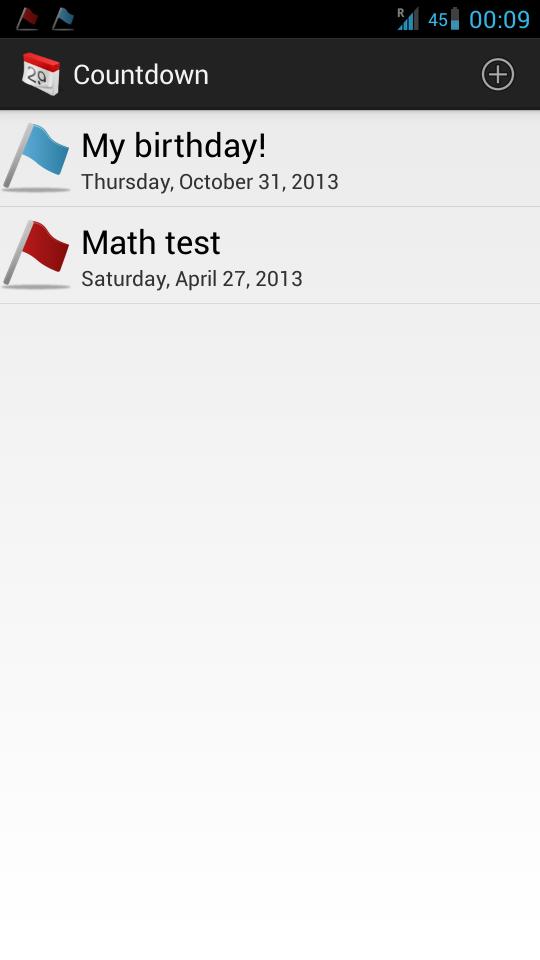Add a new countdown event
Viewport: 540px width, 960px height.
click(x=497, y=75)
